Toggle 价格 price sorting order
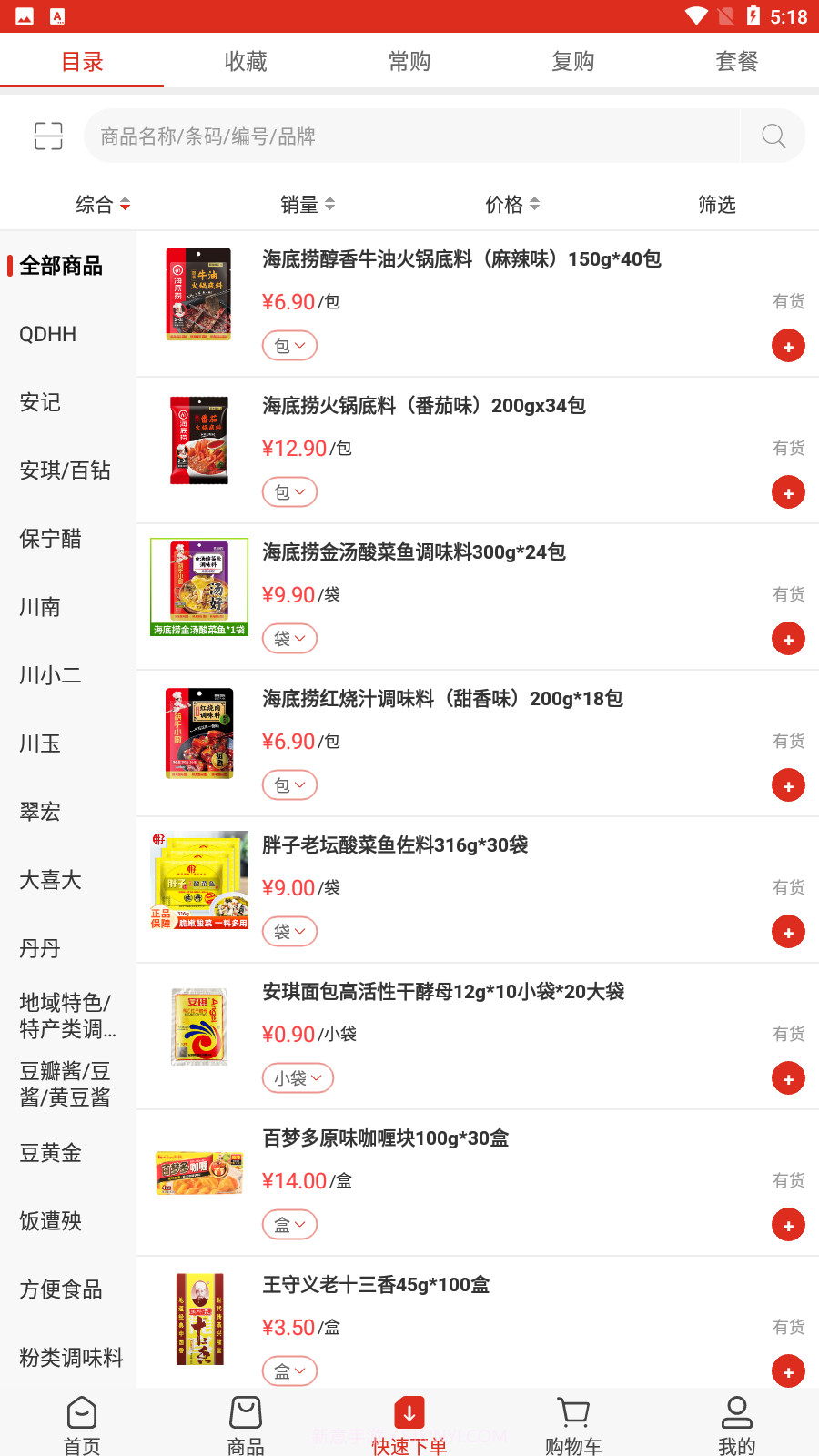This screenshot has height=1456, width=819. (x=512, y=205)
